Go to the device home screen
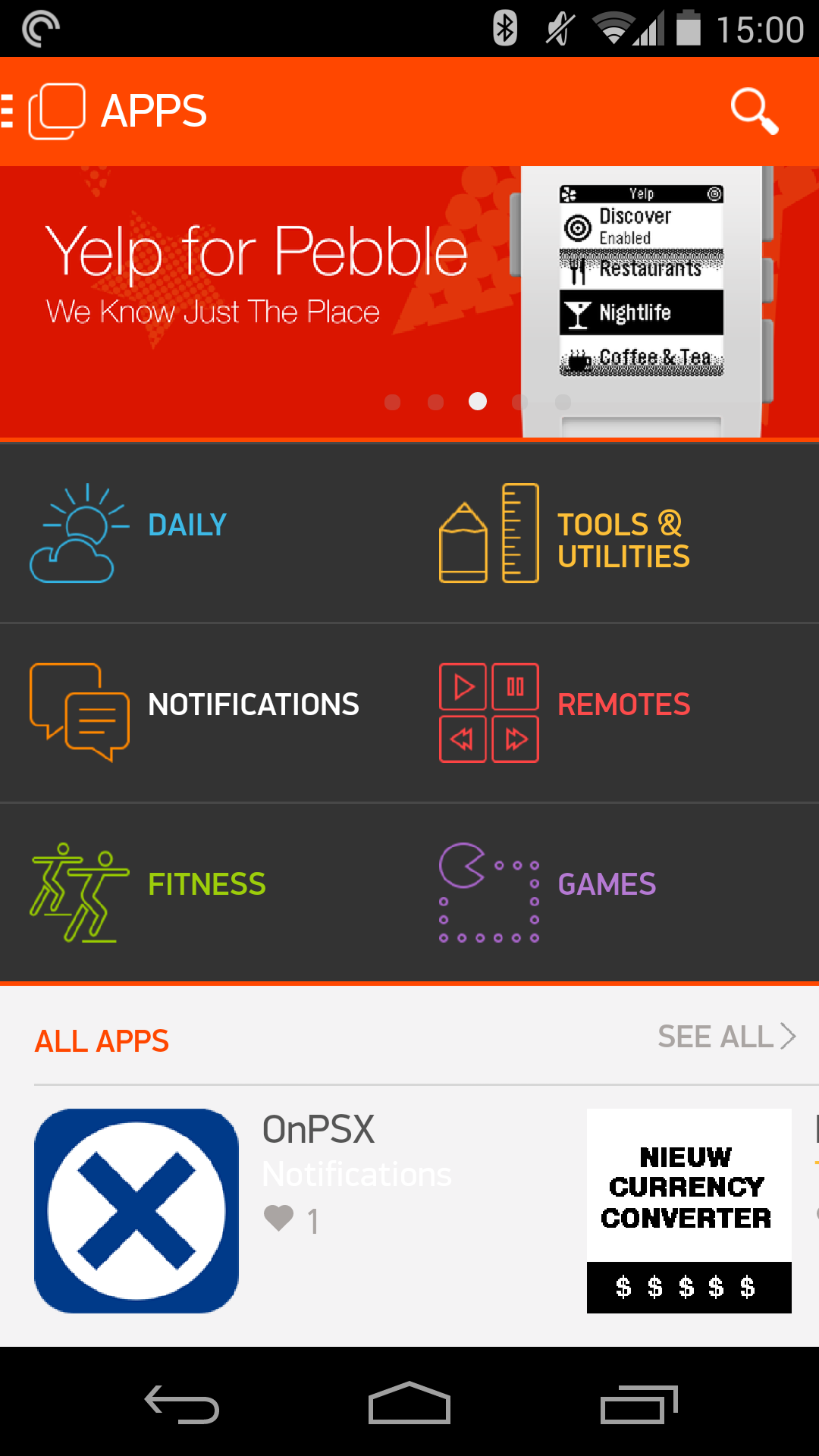The width and height of the screenshot is (819, 1456). tap(409, 1404)
